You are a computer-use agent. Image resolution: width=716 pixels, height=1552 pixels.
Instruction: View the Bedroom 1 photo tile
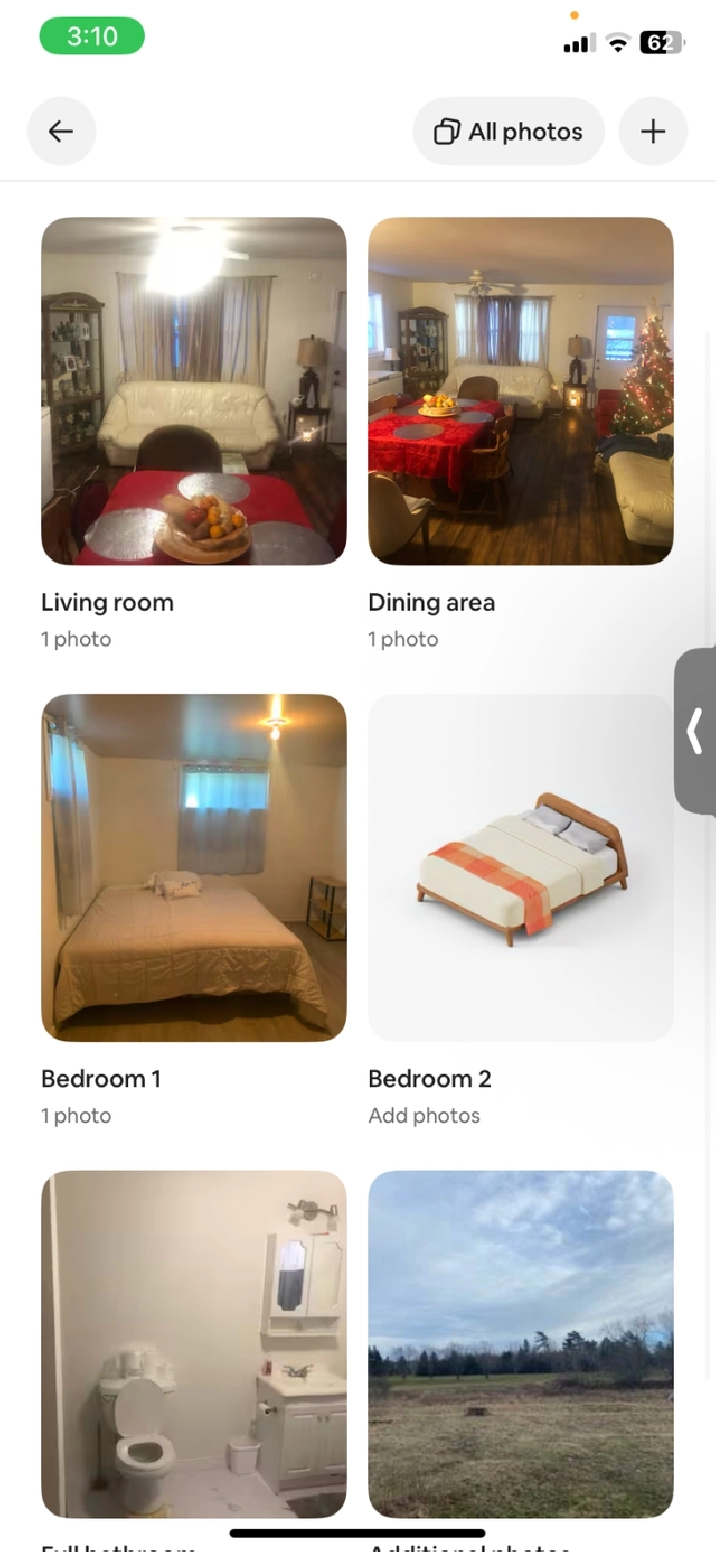194,867
